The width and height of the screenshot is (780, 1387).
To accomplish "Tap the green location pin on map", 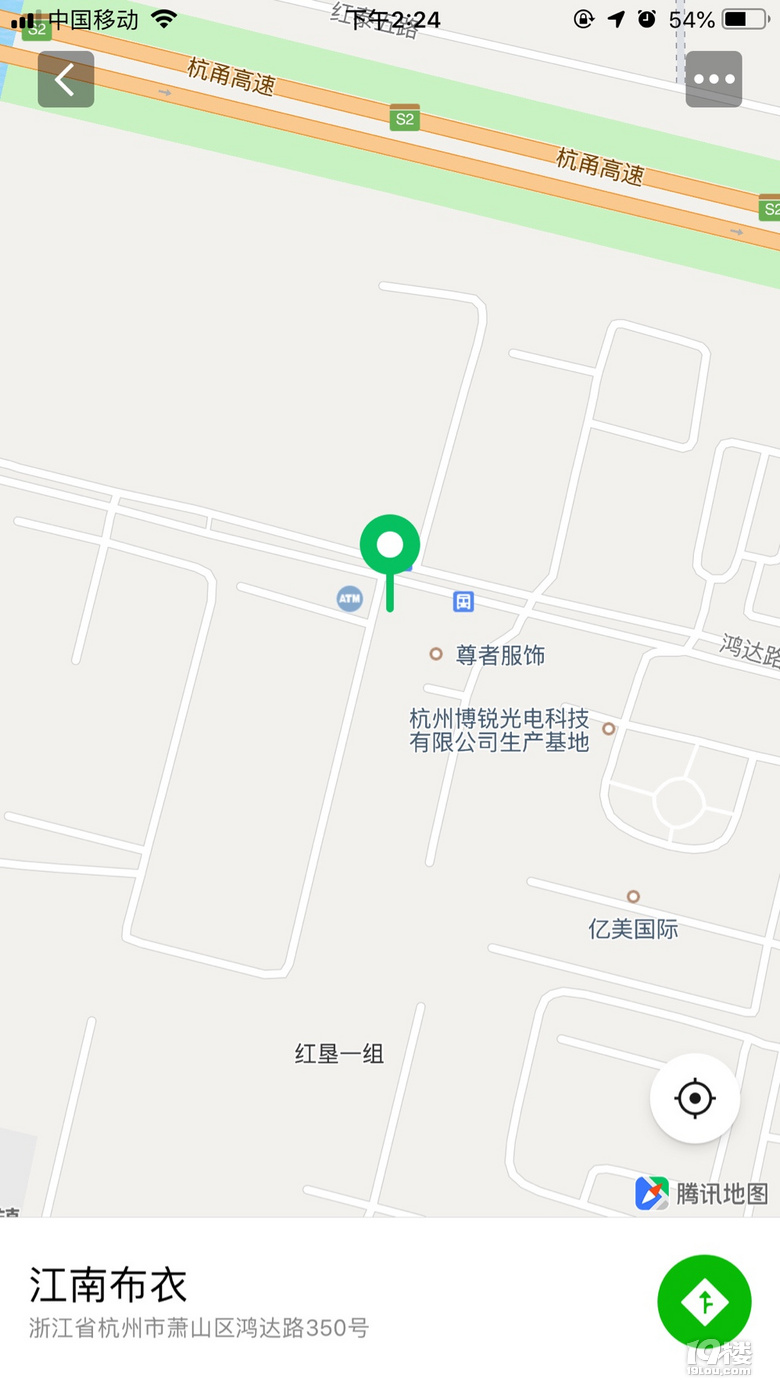I will [x=390, y=547].
